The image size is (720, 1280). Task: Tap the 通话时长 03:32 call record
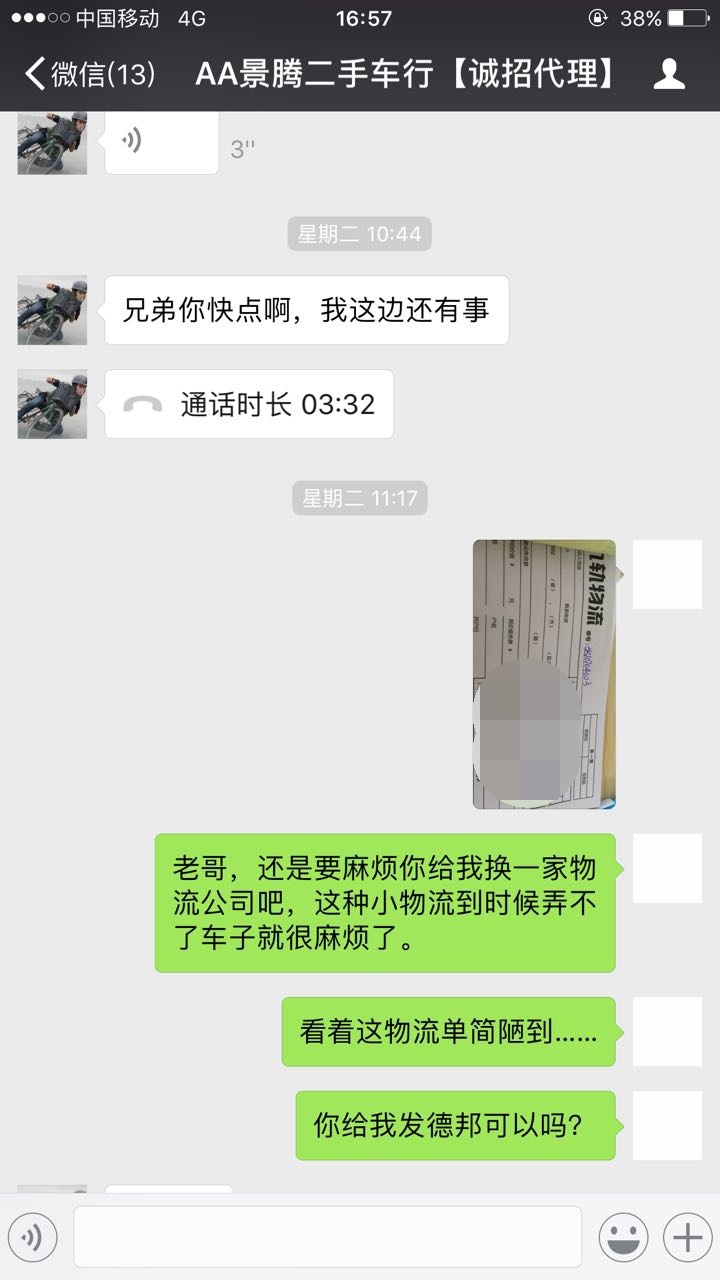pos(249,404)
